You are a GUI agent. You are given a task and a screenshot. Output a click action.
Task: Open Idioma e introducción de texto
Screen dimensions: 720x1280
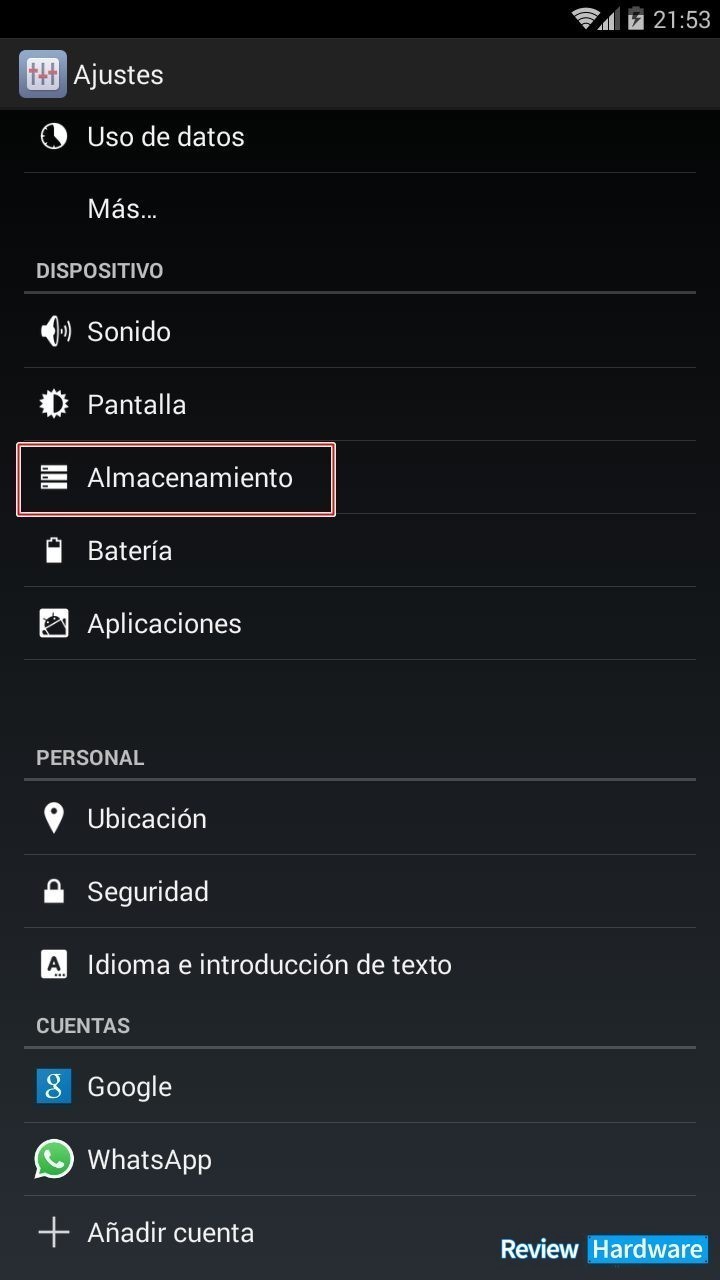pyautogui.click(x=360, y=964)
